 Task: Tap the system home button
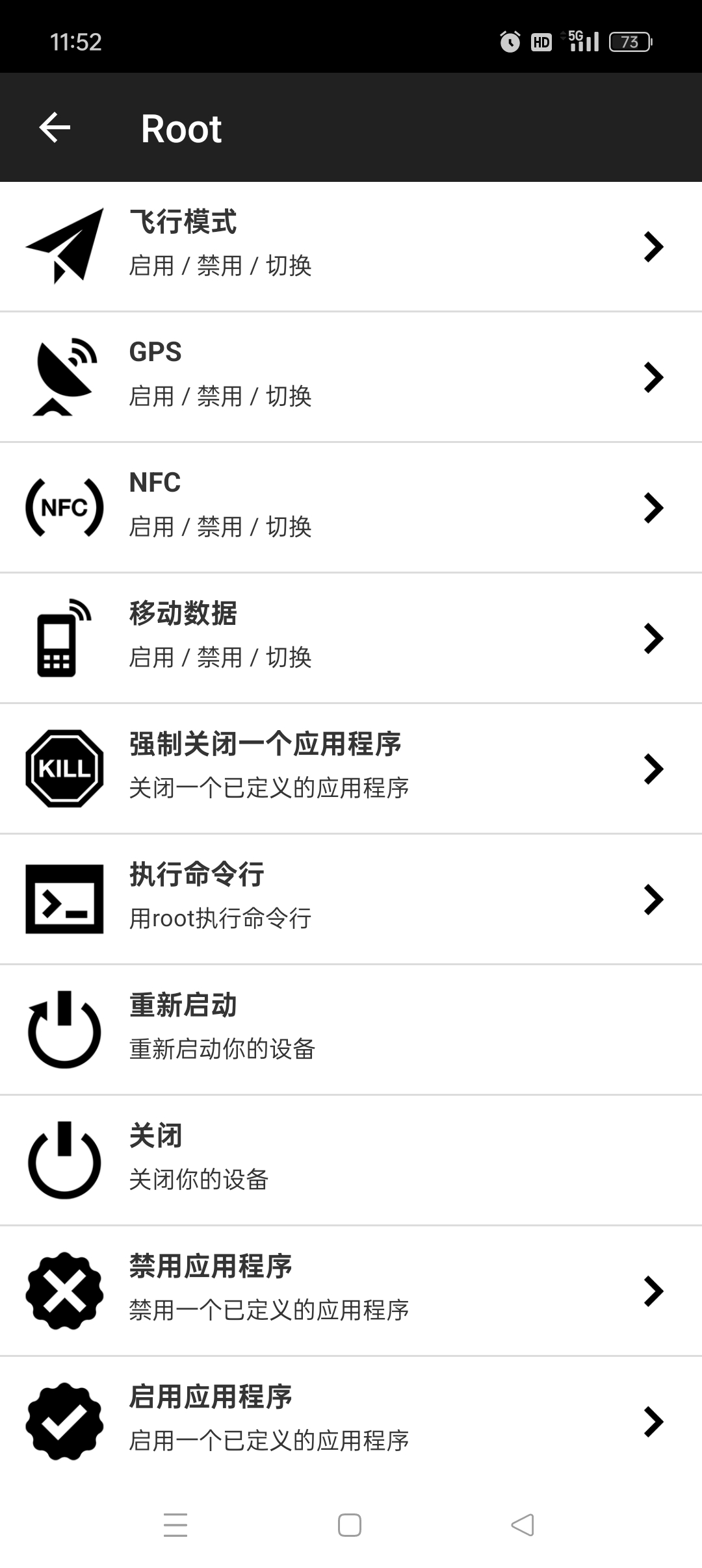point(350,1524)
